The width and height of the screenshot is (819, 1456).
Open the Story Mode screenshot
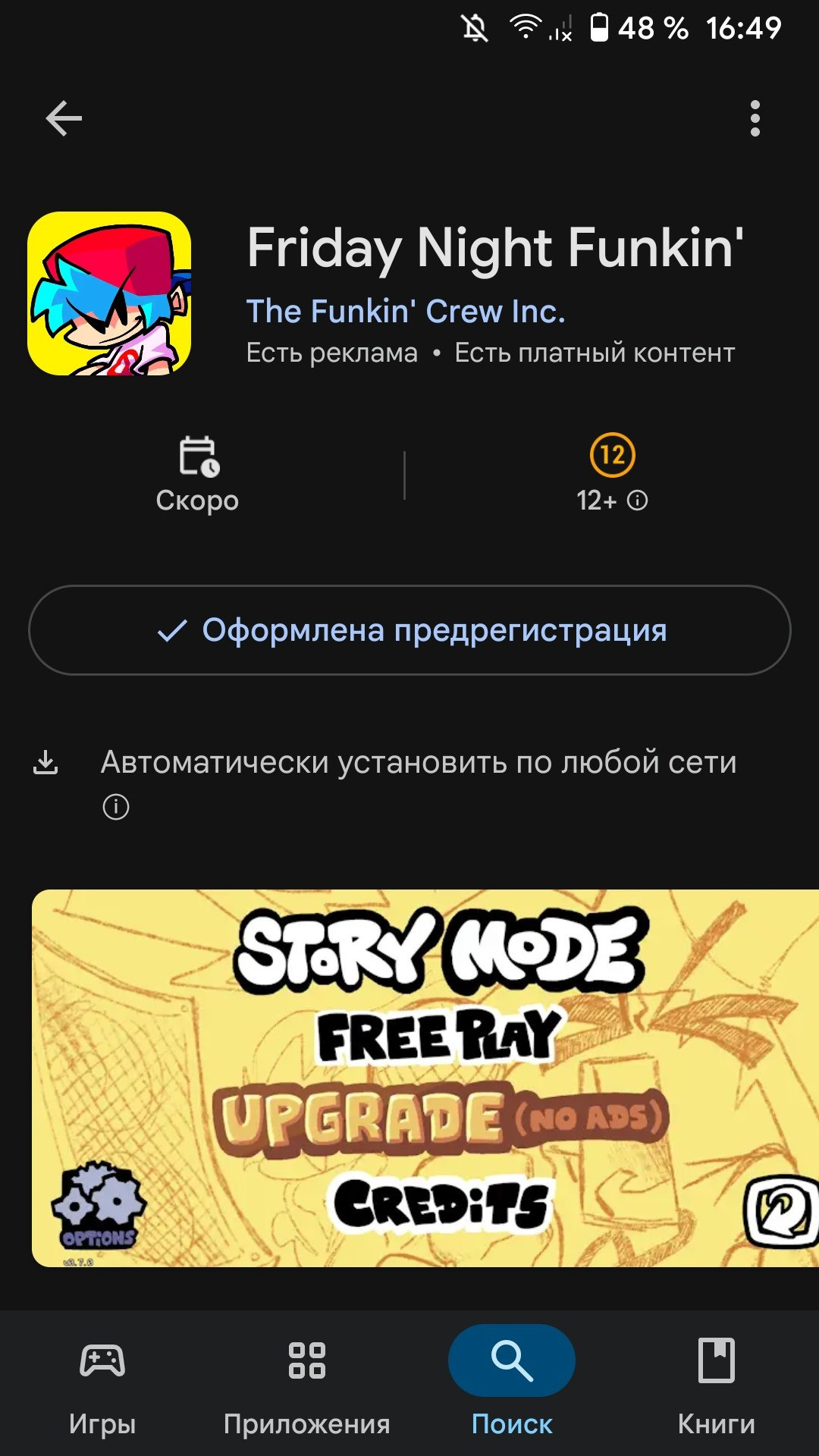coord(425,1078)
